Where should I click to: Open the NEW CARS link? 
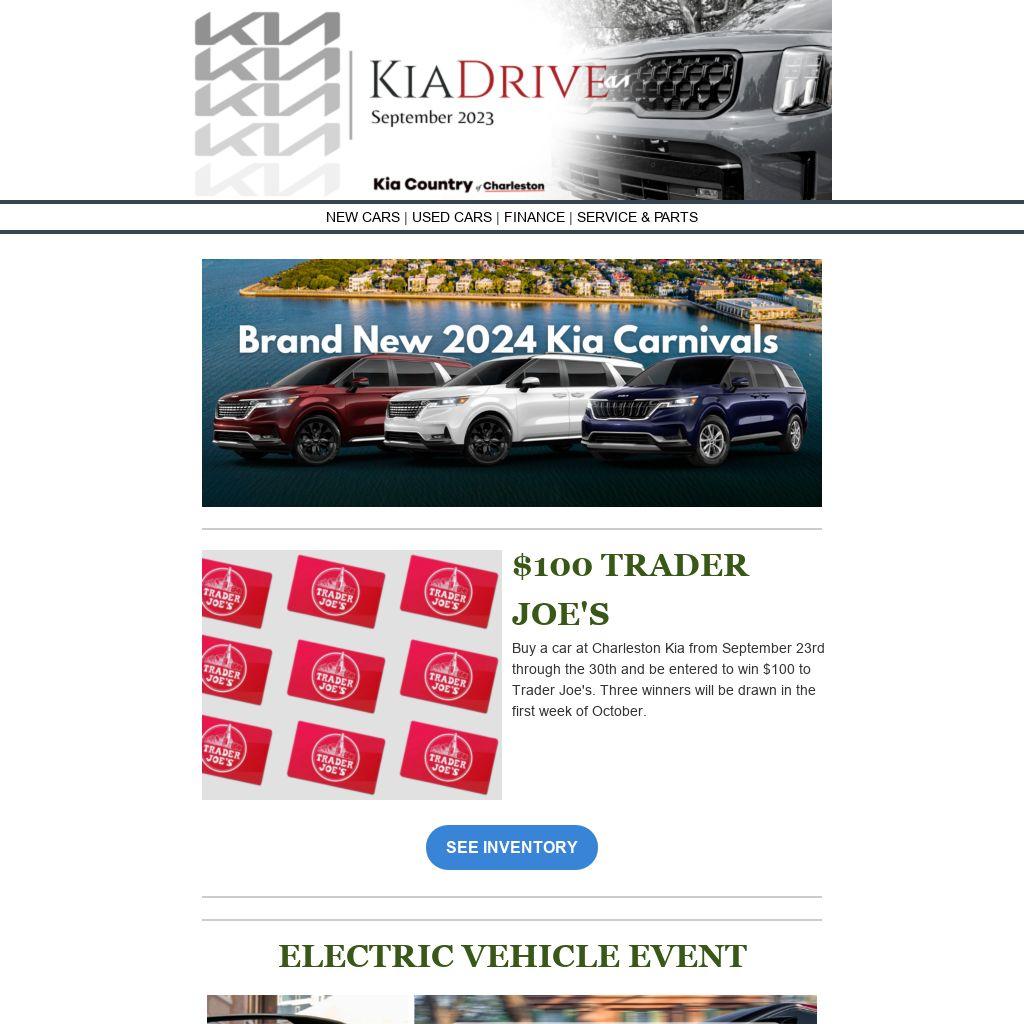click(x=362, y=217)
